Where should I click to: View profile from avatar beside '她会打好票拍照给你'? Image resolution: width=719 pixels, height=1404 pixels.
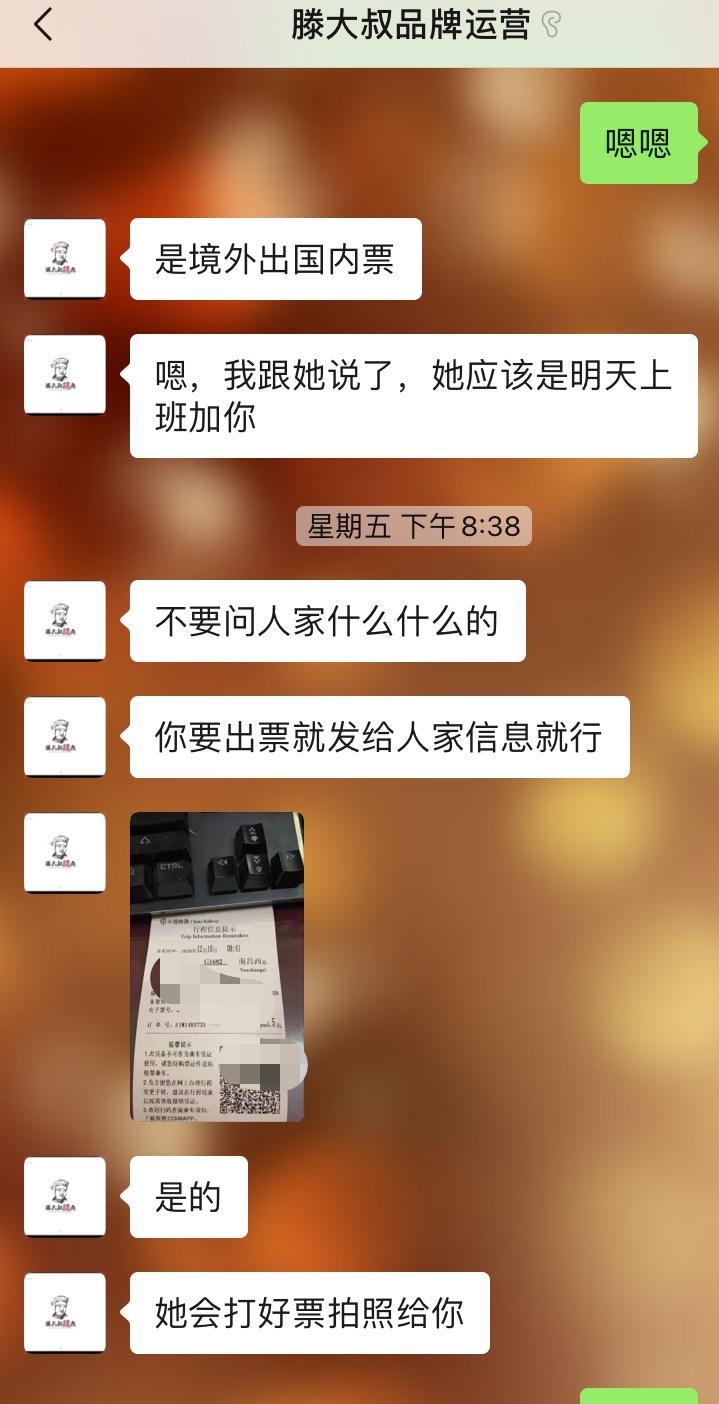[x=65, y=1313]
